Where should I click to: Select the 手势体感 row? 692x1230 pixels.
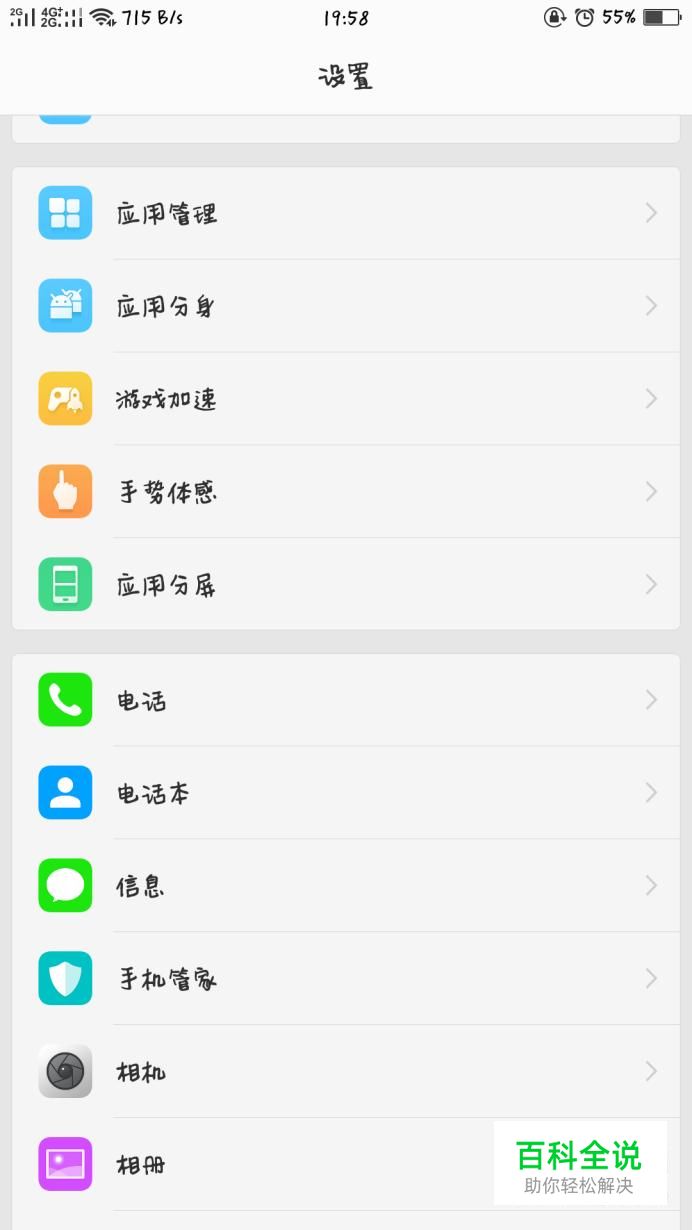(x=345, y=492)
